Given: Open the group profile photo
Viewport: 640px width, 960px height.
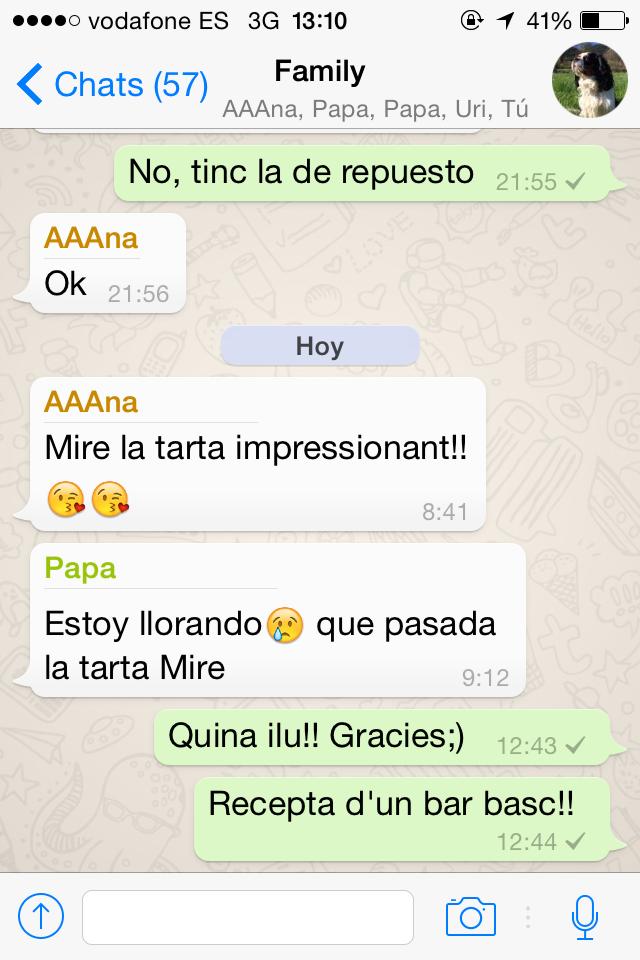Looking at the screenshot, I should [590, 81].
